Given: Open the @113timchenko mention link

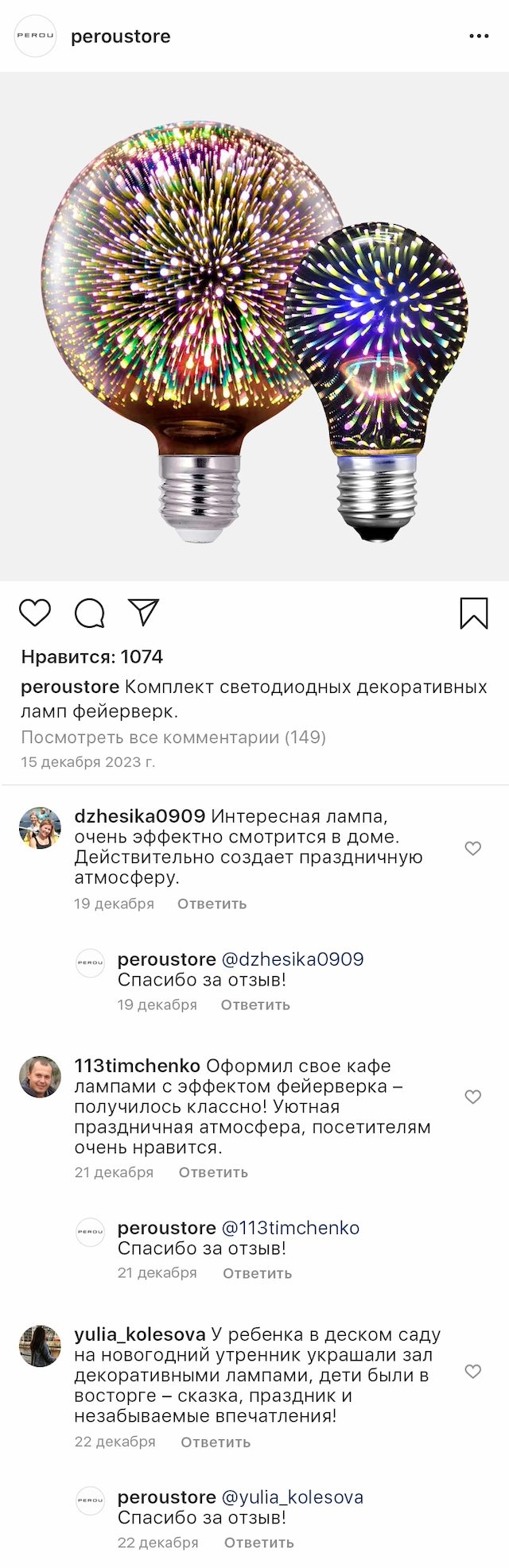Looking at the screenshot, I should pos(290,1228).
